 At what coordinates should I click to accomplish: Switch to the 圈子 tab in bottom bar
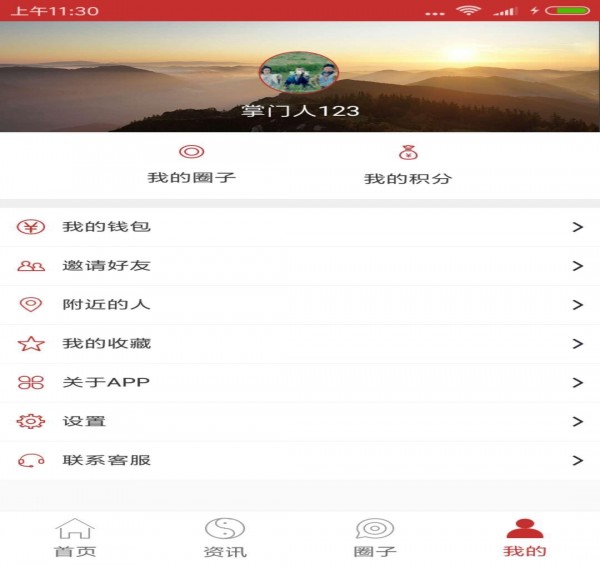point(375,539)
